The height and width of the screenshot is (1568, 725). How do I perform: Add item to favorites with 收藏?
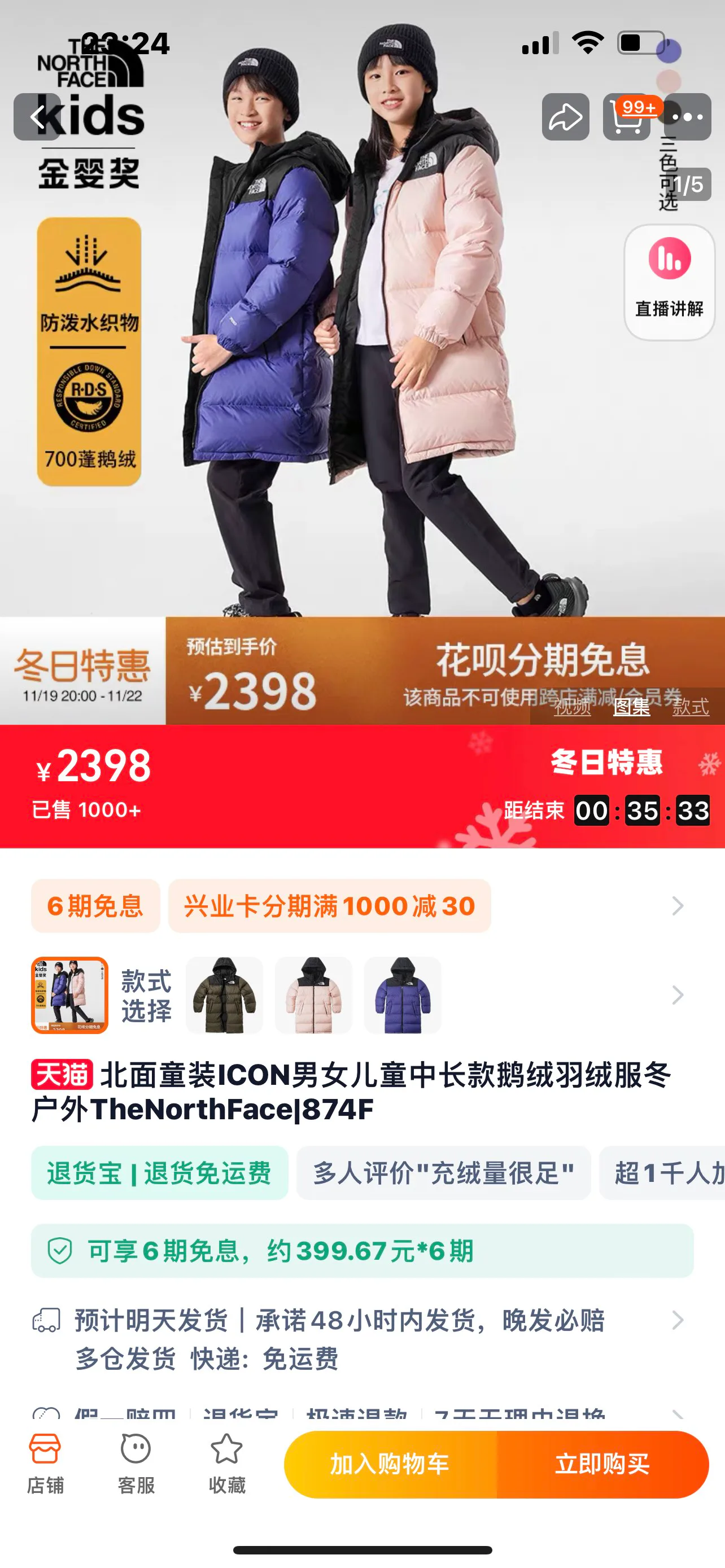point(226,1464)
